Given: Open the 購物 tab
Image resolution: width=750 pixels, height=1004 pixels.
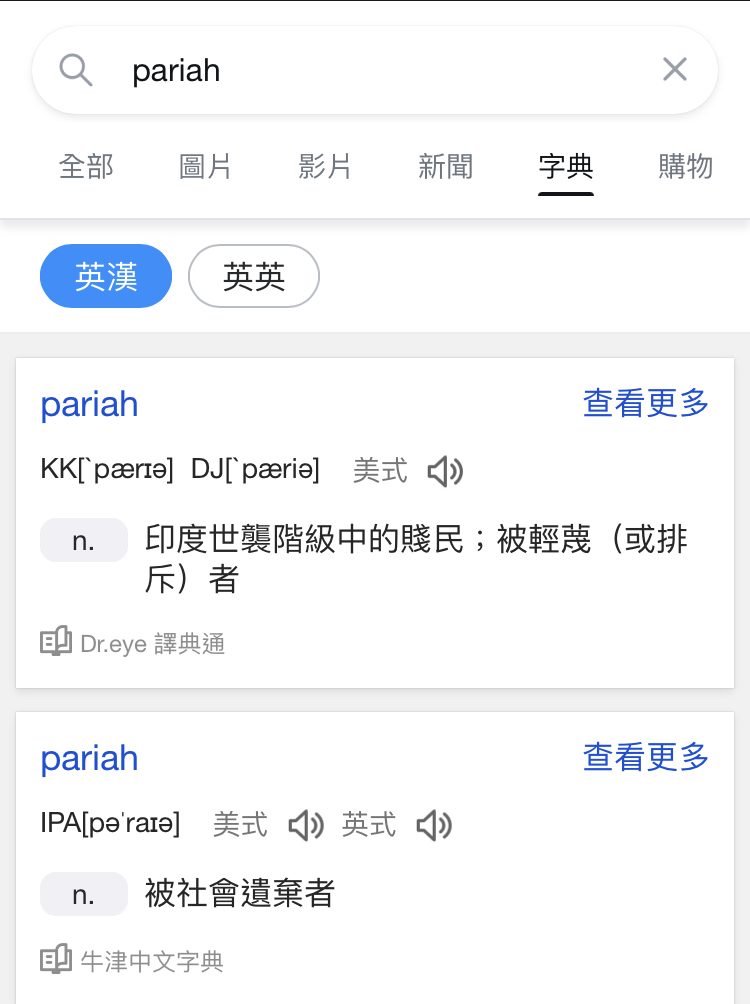Looking at the screenshot, I should (686, 166).
